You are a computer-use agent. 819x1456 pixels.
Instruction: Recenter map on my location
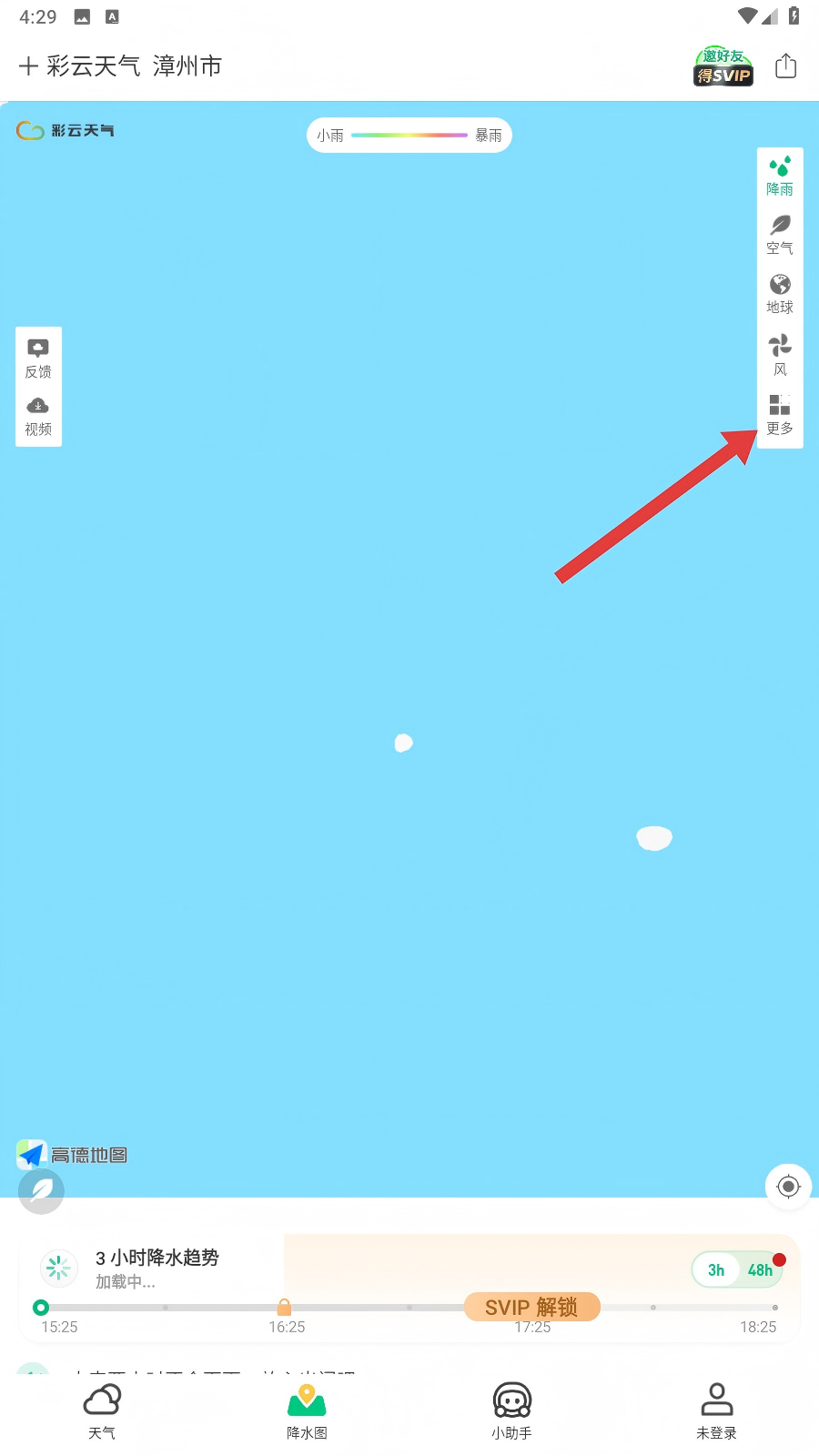pos(788,1187)
